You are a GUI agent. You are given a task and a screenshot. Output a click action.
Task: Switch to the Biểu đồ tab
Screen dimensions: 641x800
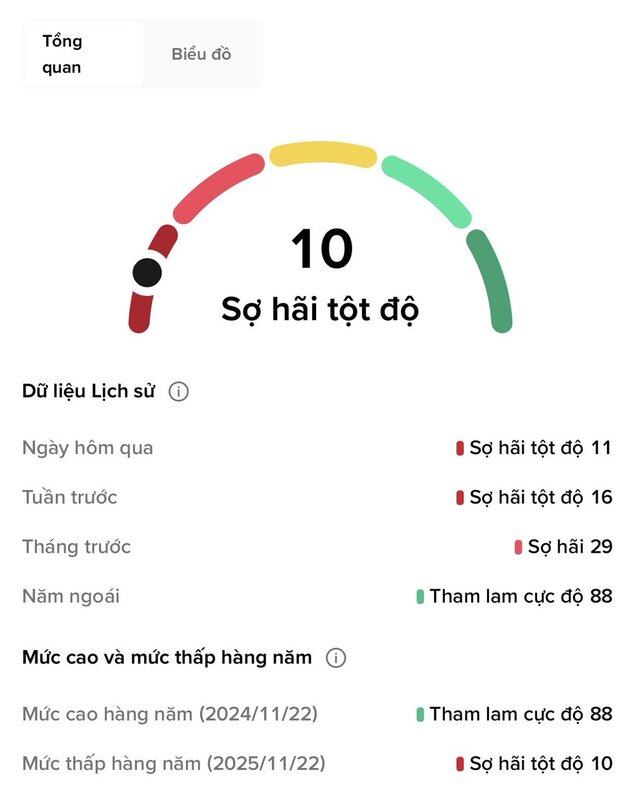(x=201, y=54)
